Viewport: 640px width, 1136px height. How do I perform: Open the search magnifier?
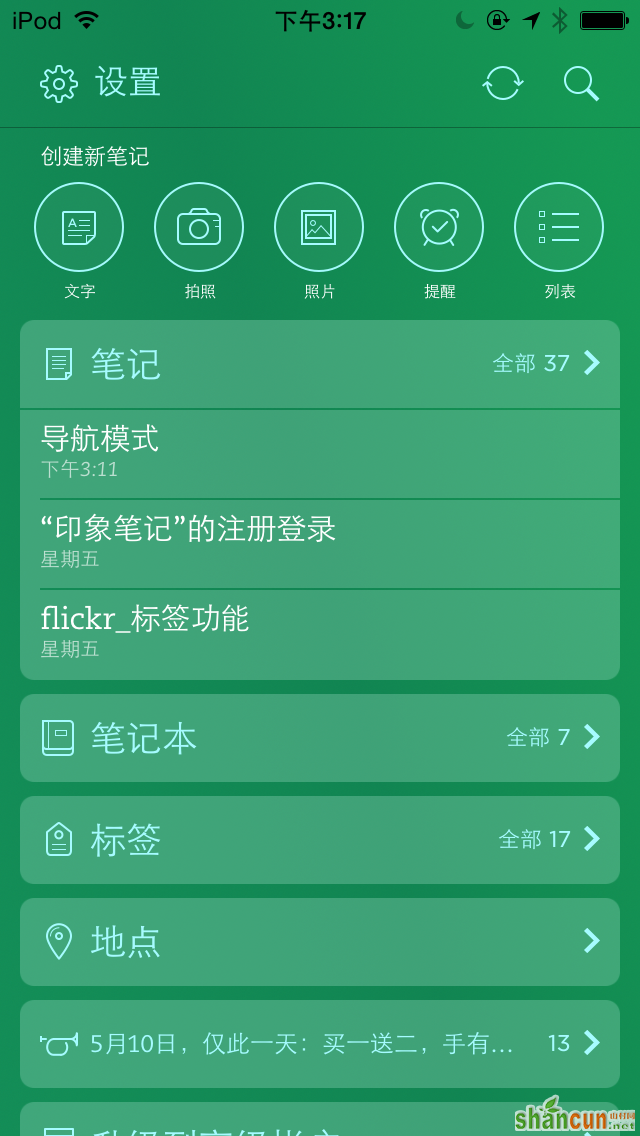point(581,83)
